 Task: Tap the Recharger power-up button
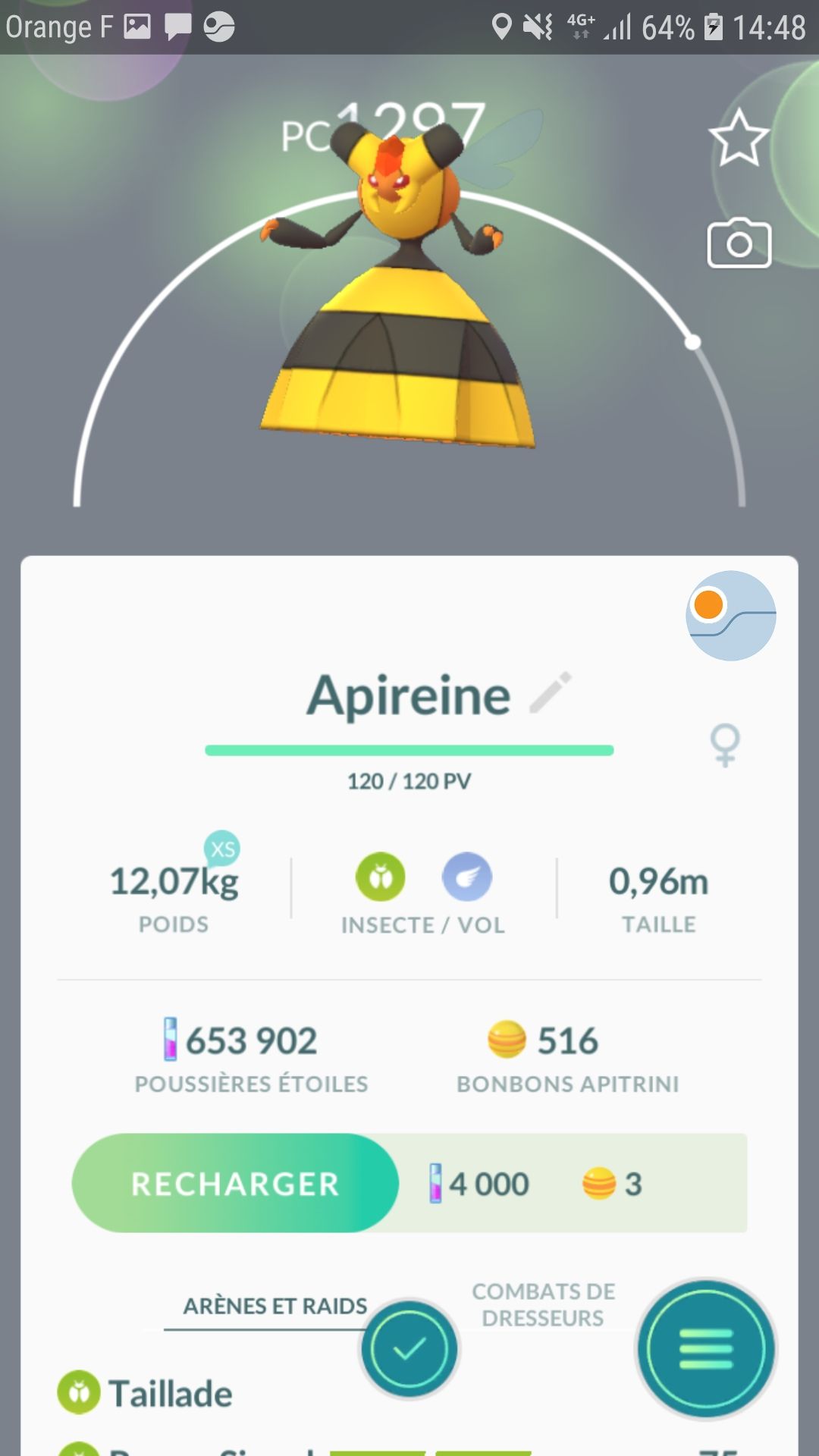[235, 1183]
